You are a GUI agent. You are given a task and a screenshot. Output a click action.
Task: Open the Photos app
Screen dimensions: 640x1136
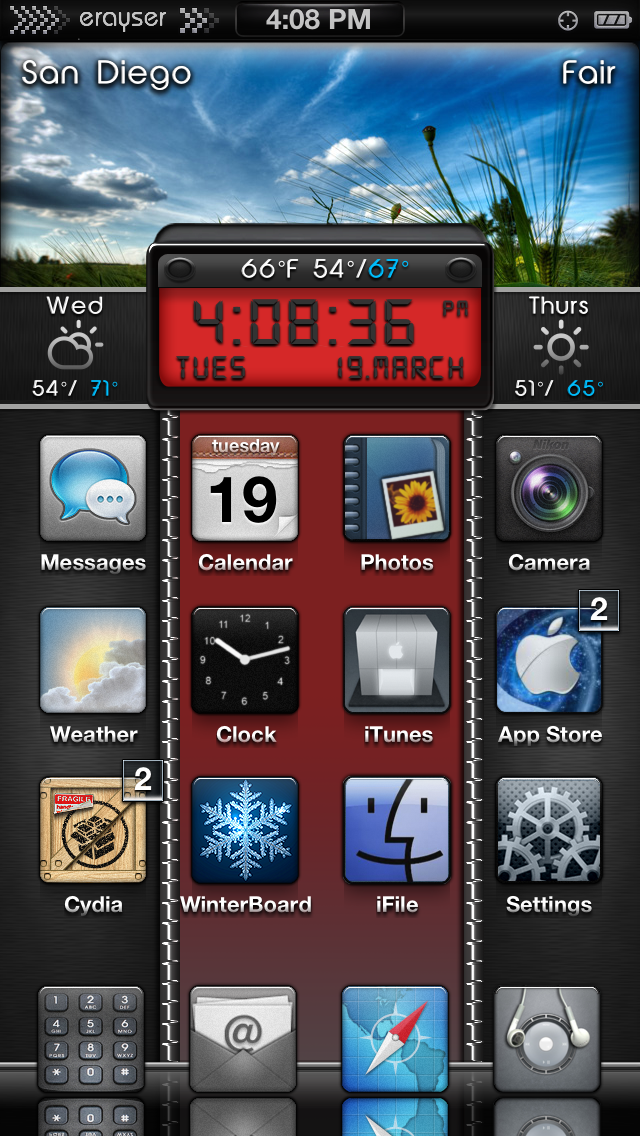(x=397, y=488)
